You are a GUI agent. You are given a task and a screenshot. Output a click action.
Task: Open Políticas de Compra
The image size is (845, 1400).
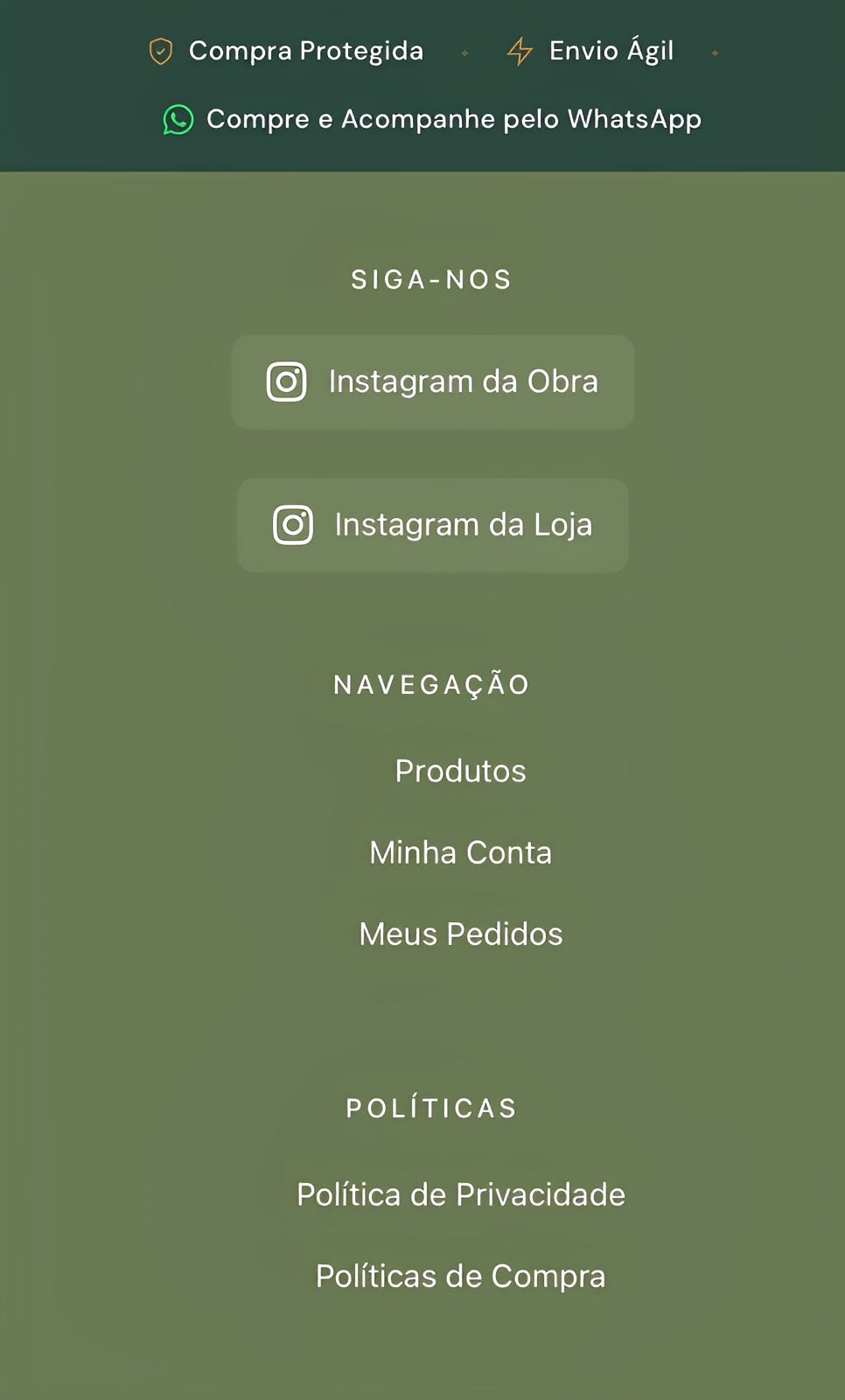point(460,1276)
